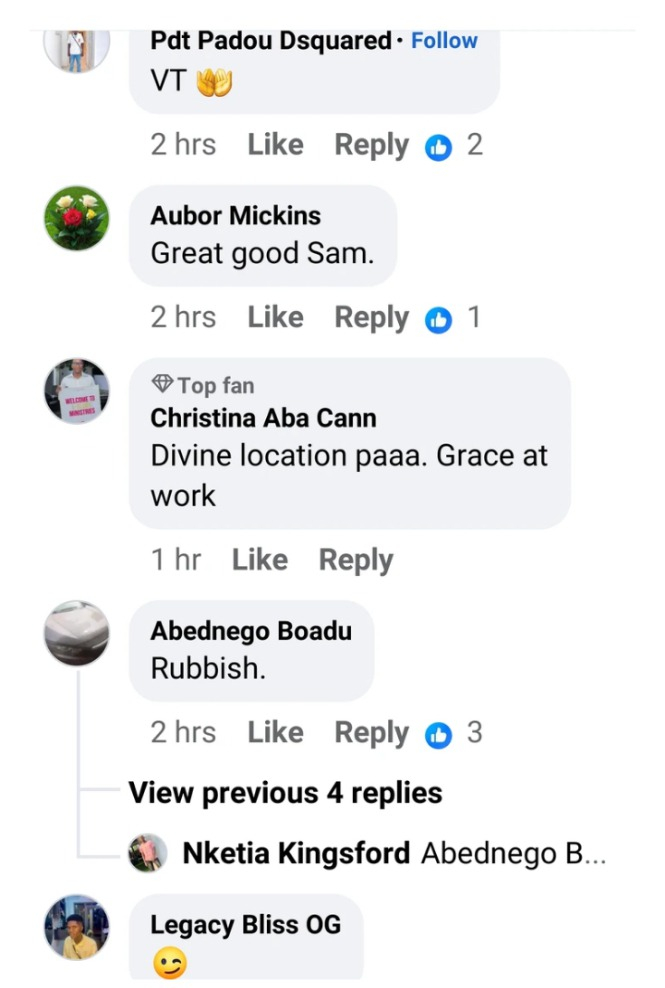Image resolution: width=665 pixels, height=988 pixels.
Task: Open Legacy Bliss OG's profile
Action: [x=245, y=925]
